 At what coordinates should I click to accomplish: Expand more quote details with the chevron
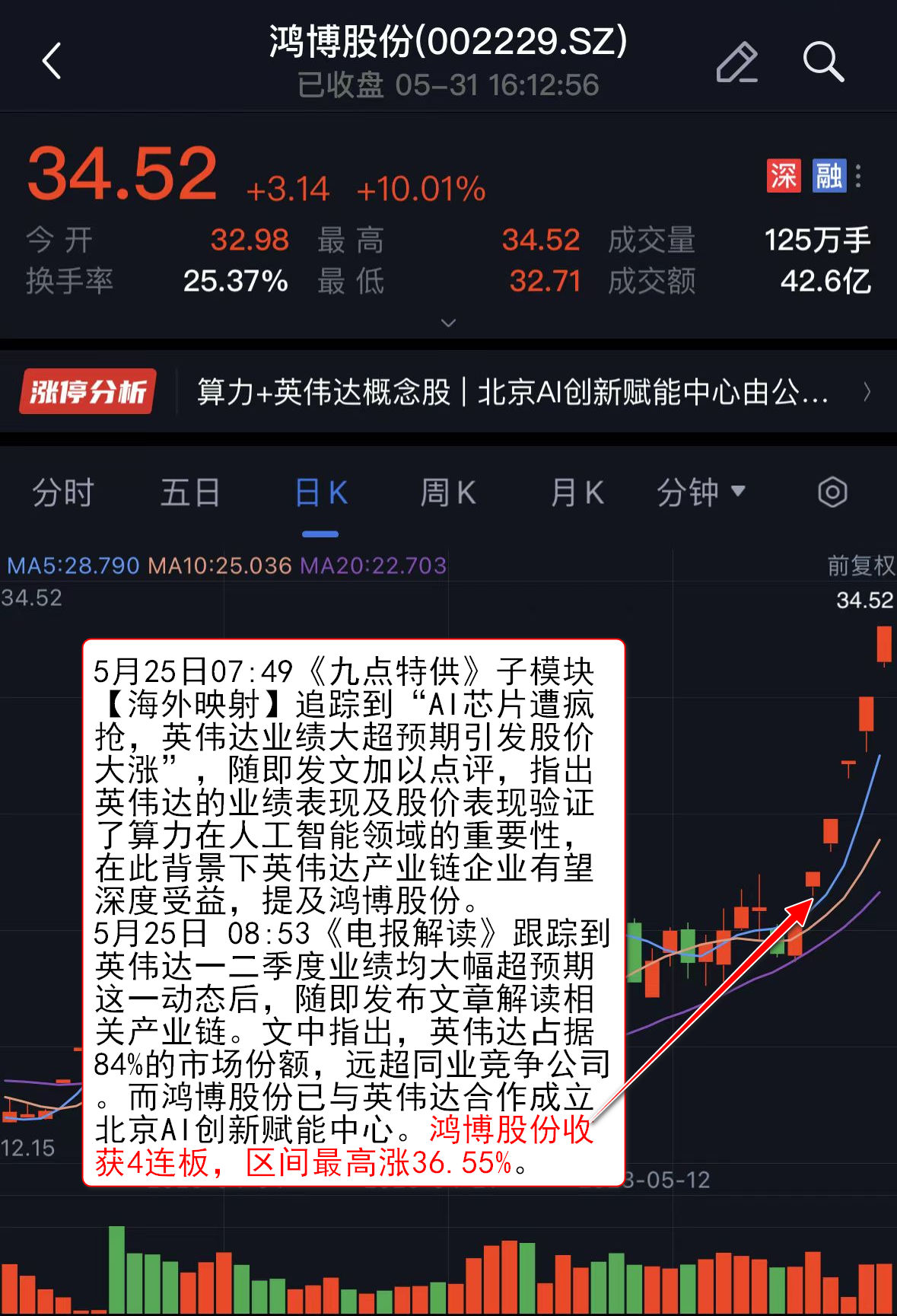point(449,323)
